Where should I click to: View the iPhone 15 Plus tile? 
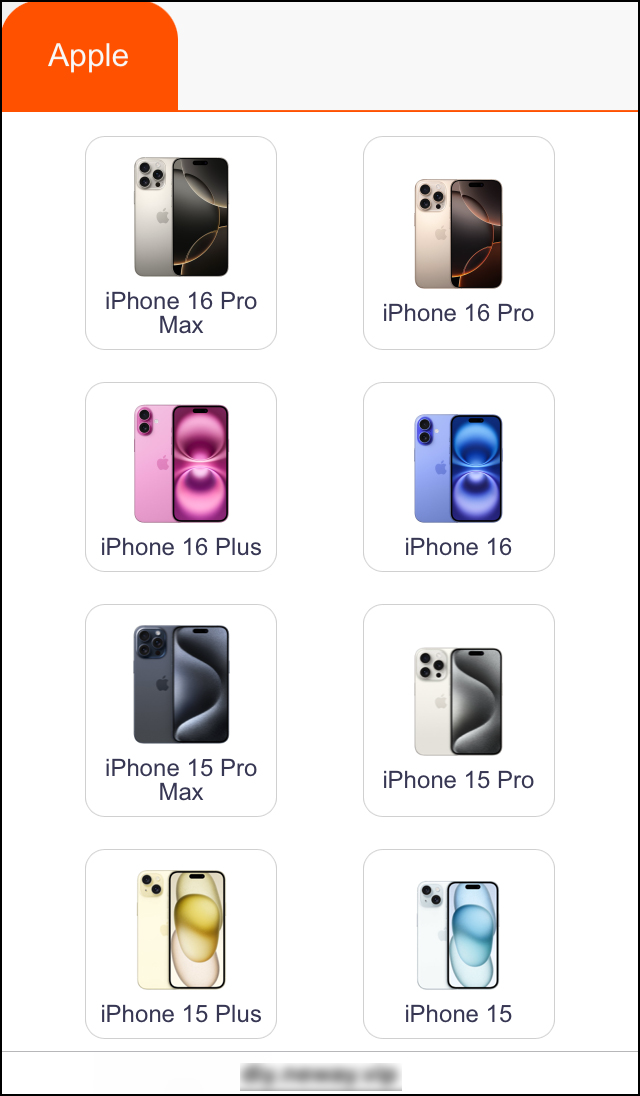pos(181,944)
